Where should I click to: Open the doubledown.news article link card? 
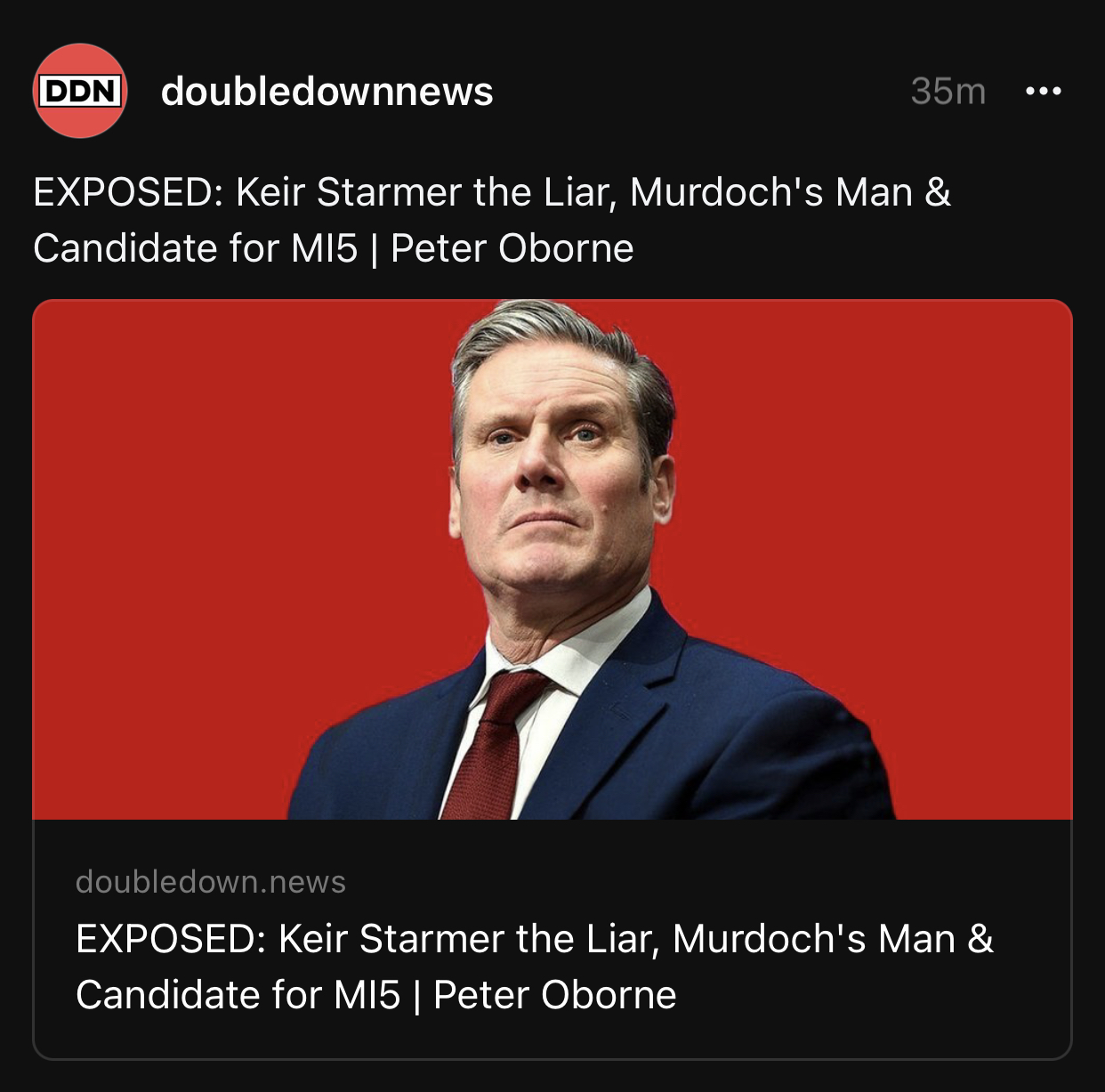tap(552, 939)
